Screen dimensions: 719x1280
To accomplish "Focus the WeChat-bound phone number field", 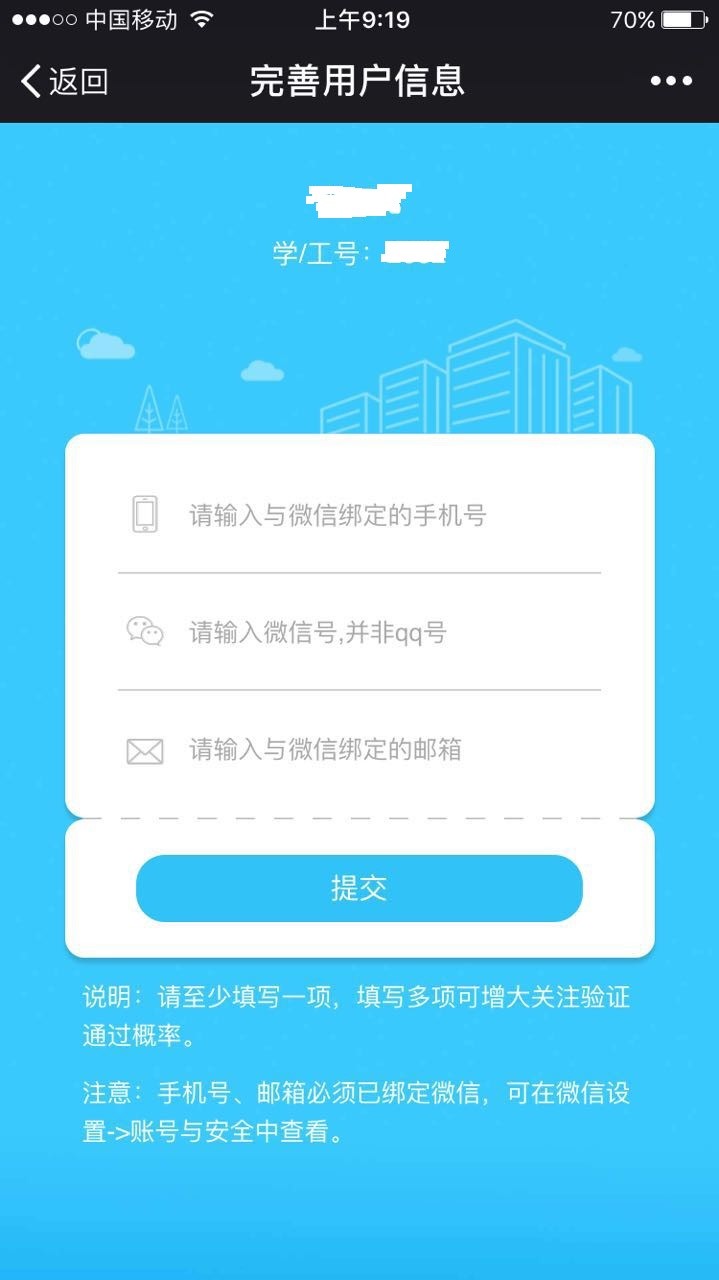I will 380,516.
